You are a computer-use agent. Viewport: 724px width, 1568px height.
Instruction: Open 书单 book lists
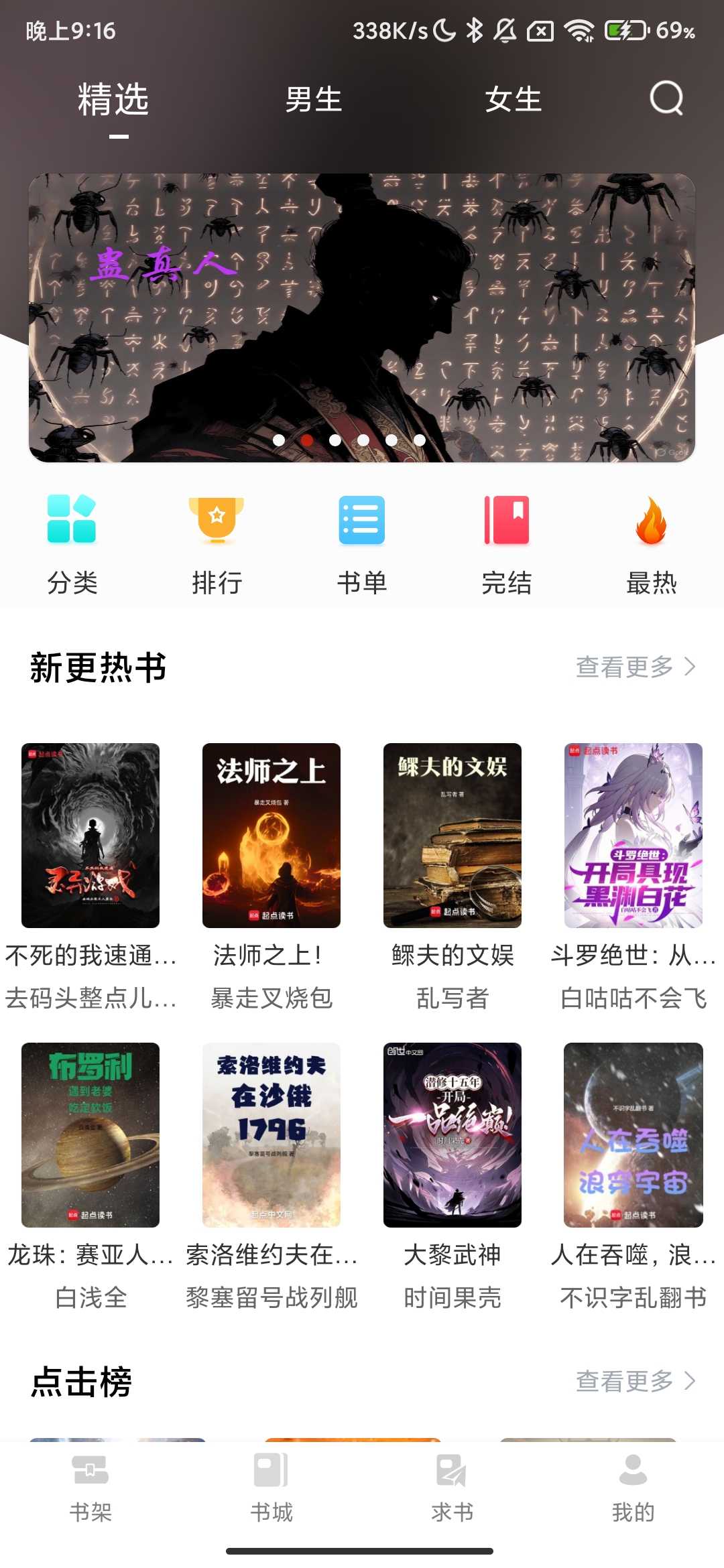362,544
